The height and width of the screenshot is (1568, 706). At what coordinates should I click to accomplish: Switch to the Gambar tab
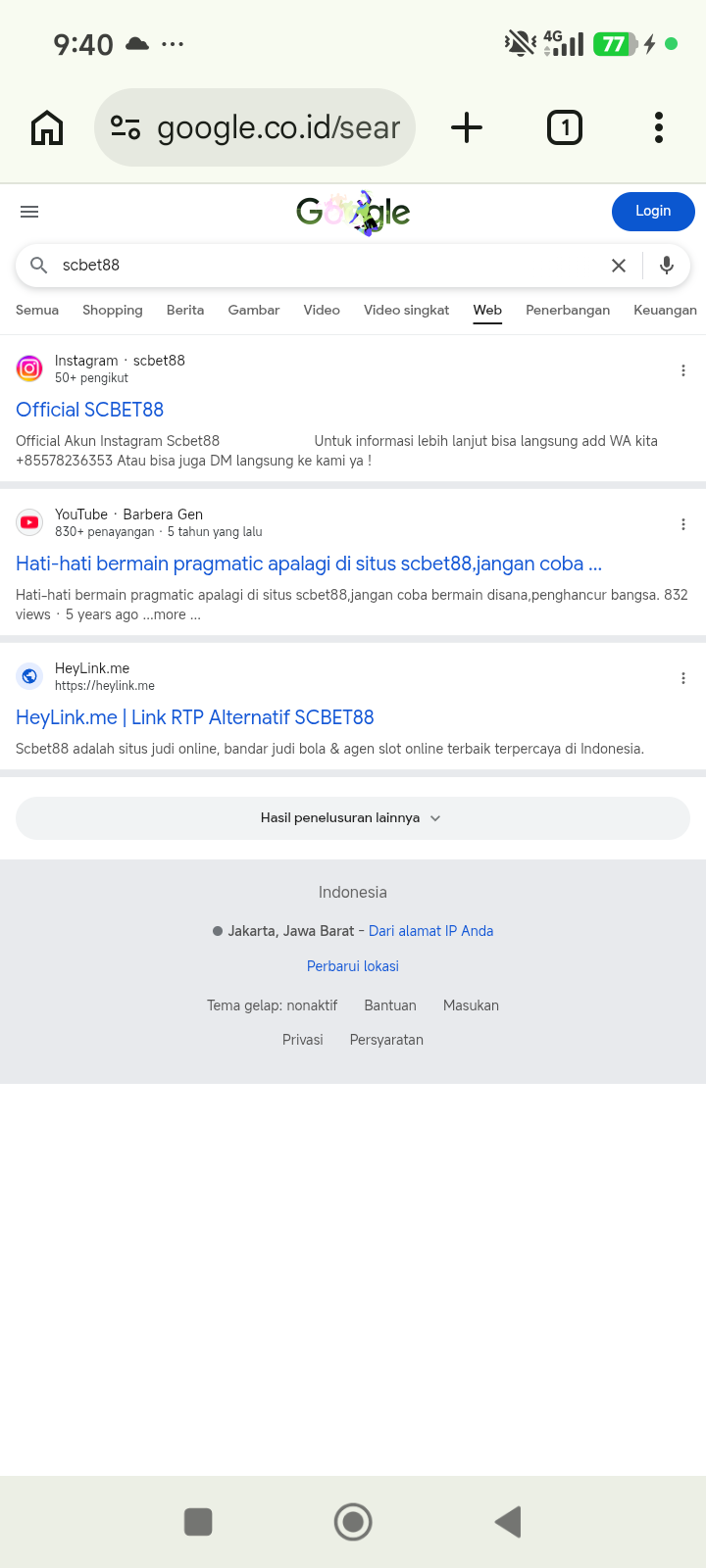coord(254,310)
